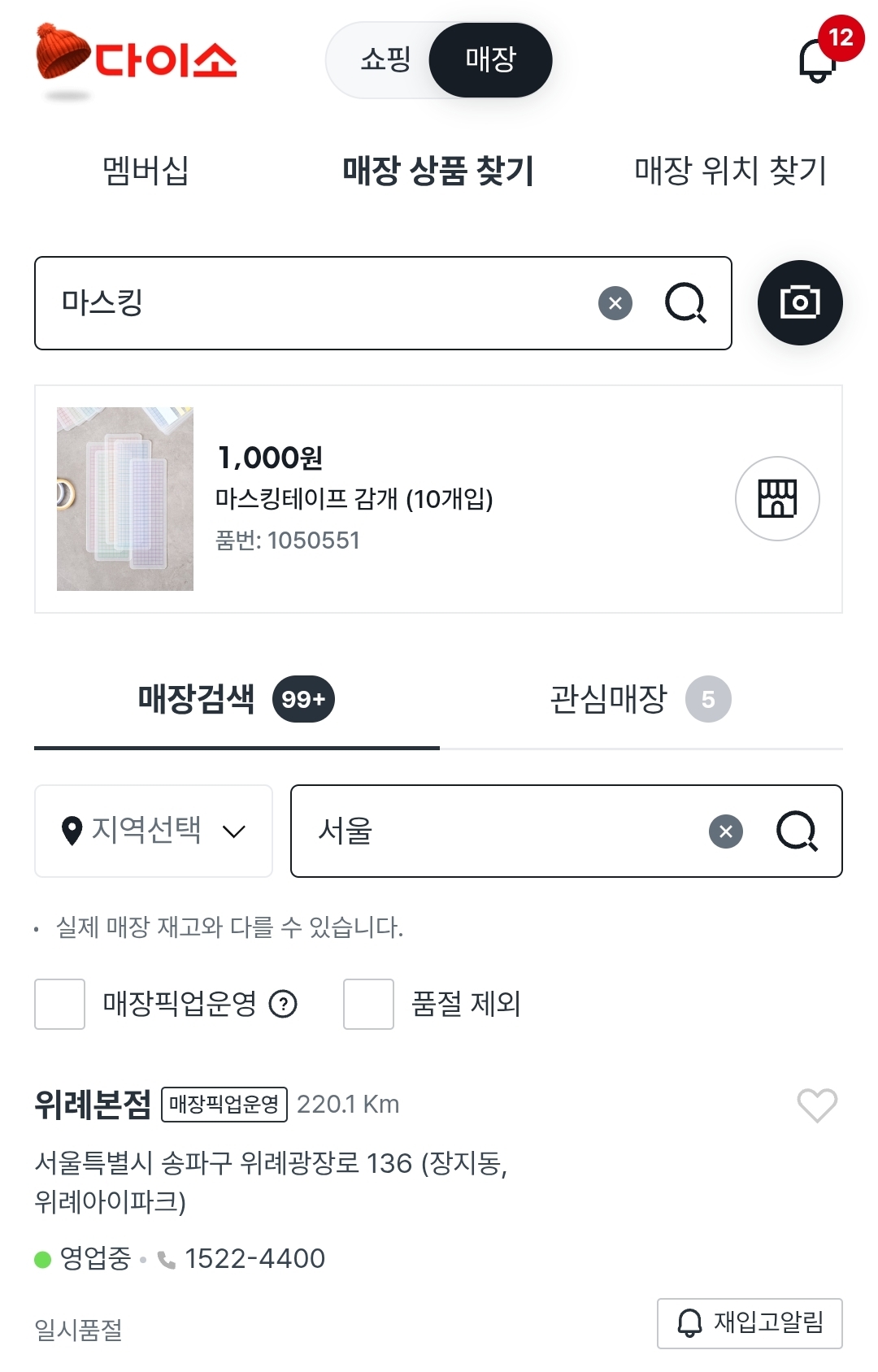
Task: Open the camera image search
Action: click(800, 303)
